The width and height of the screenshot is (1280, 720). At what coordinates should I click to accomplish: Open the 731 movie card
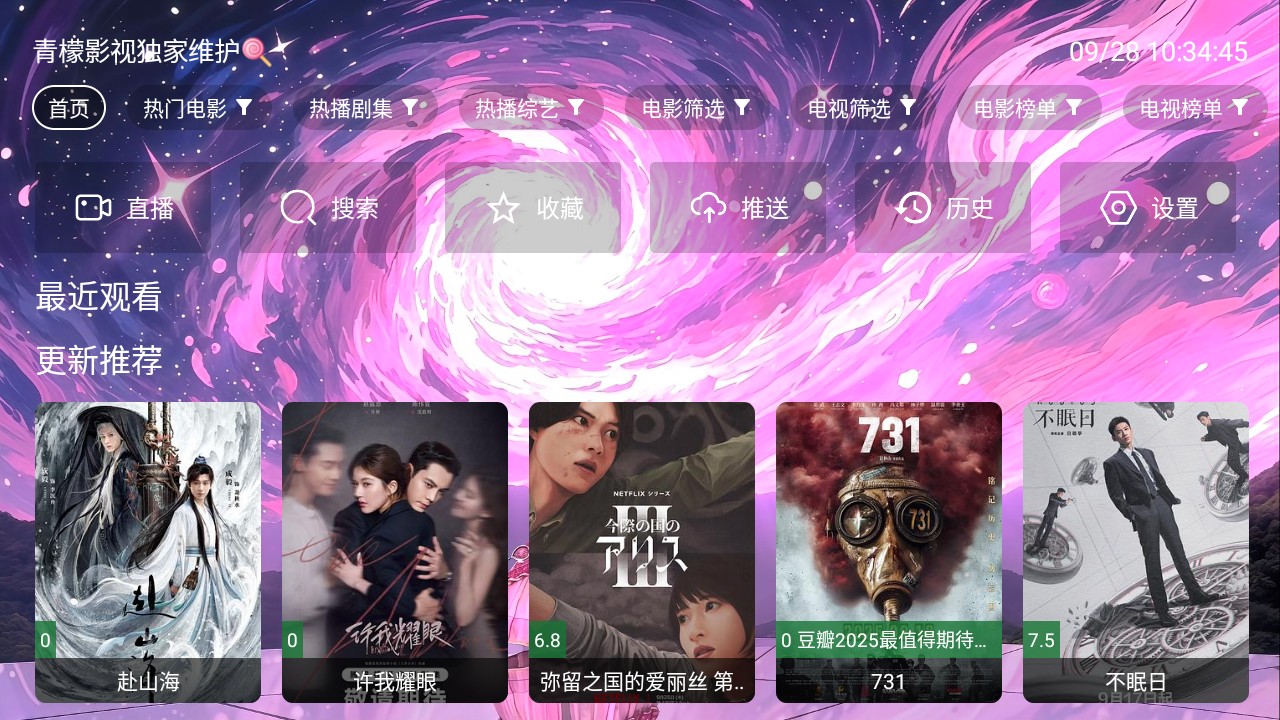pos(889,550)
